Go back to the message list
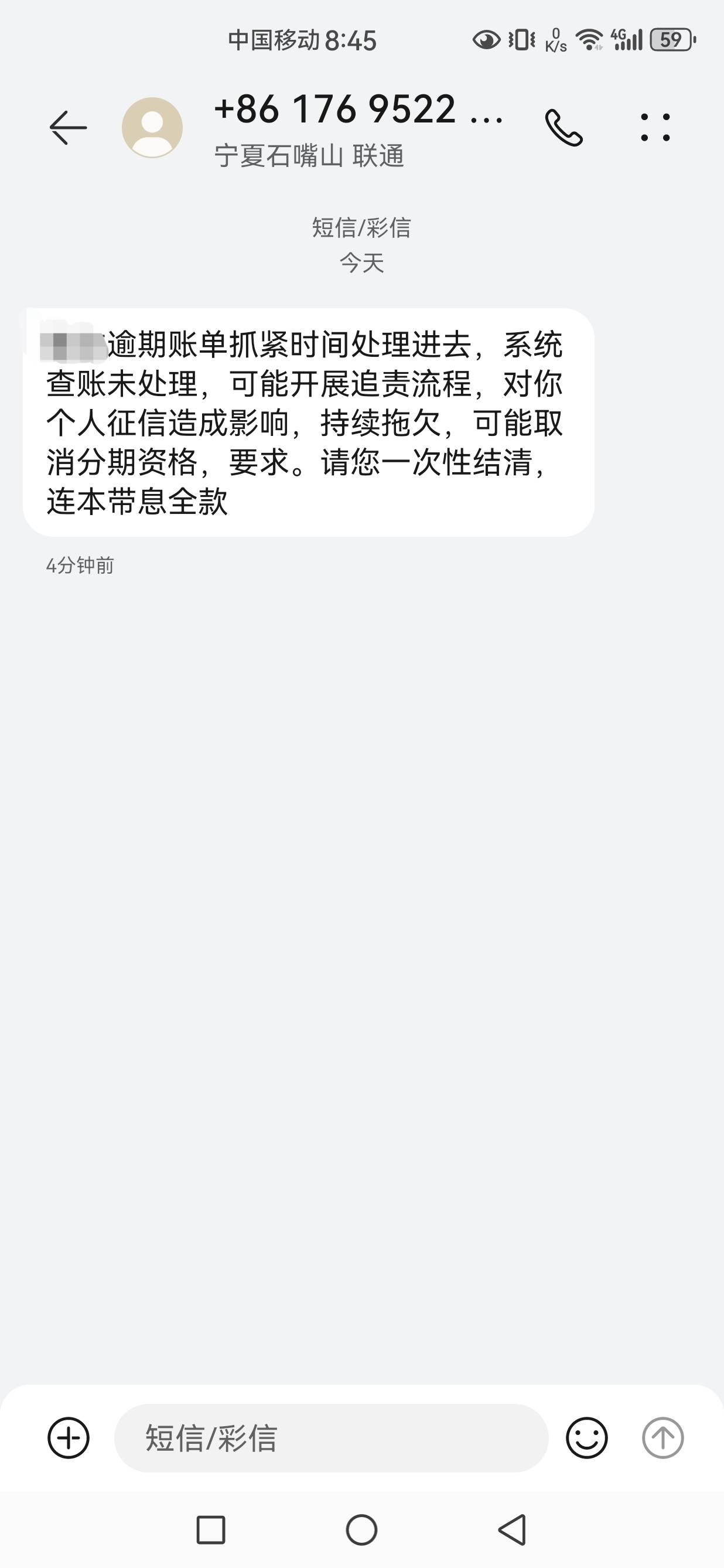 [67, 128]
